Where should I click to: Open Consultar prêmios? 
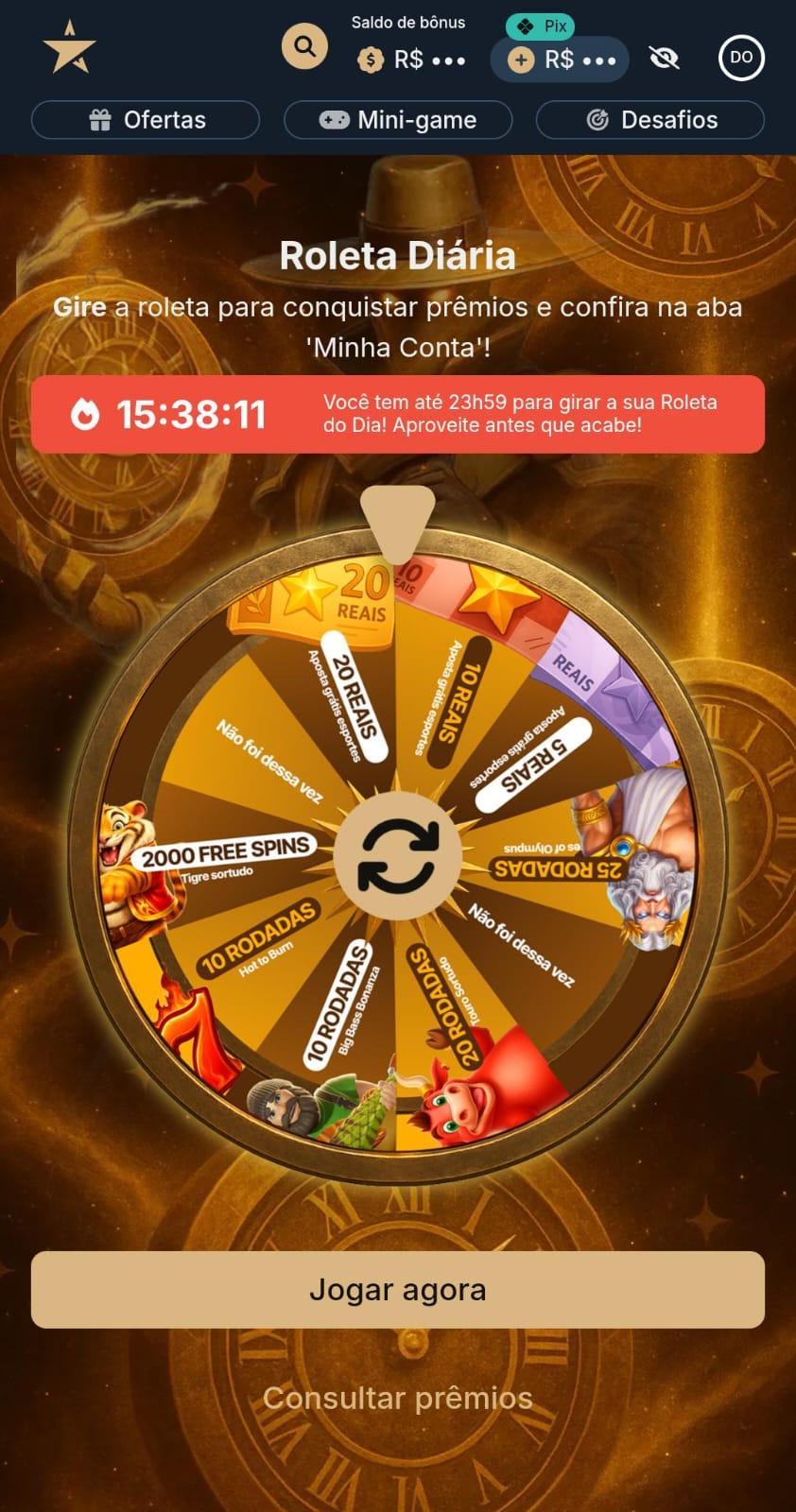398,1398
